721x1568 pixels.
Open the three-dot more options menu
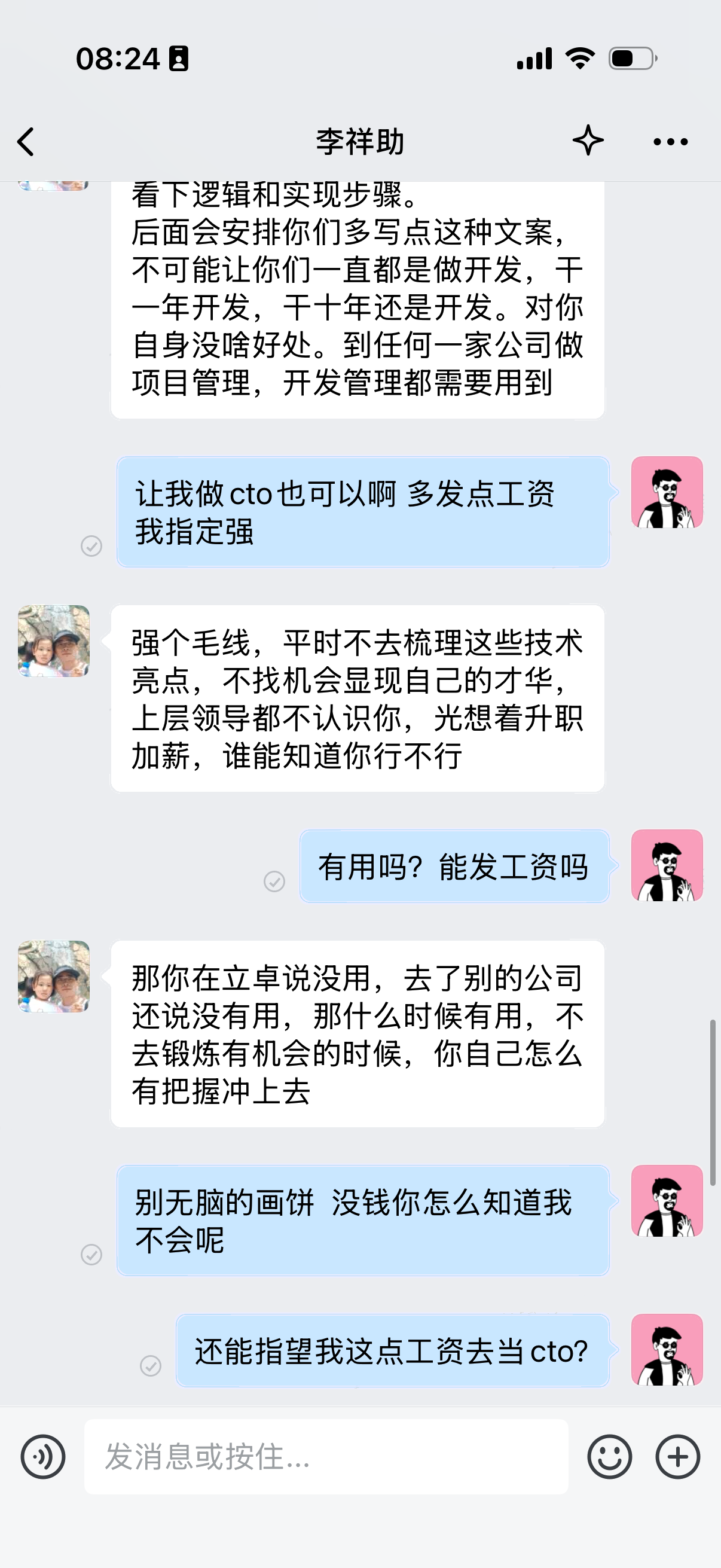[x=670, y=142]
